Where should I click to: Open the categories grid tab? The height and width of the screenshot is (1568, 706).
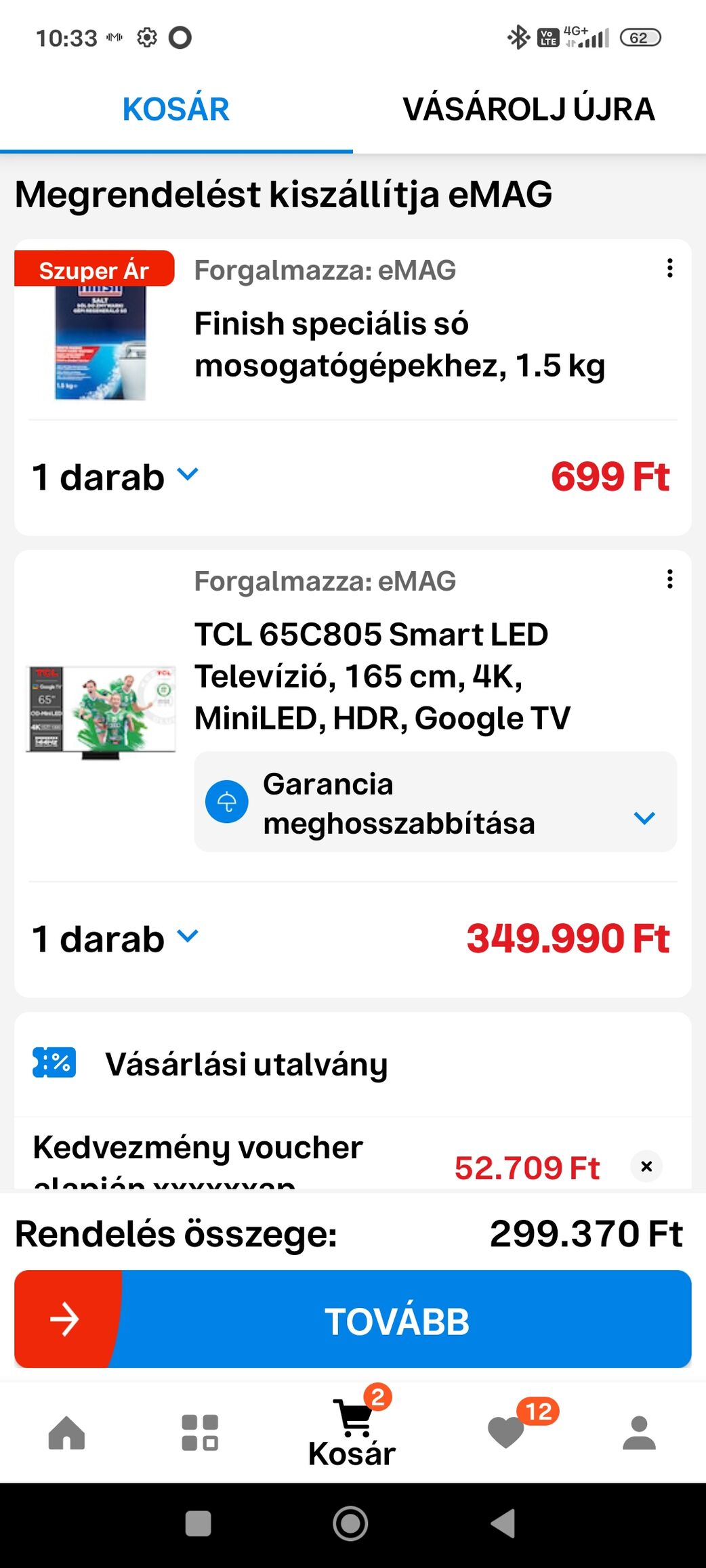pyautogui.click(x=200, y=1433)
